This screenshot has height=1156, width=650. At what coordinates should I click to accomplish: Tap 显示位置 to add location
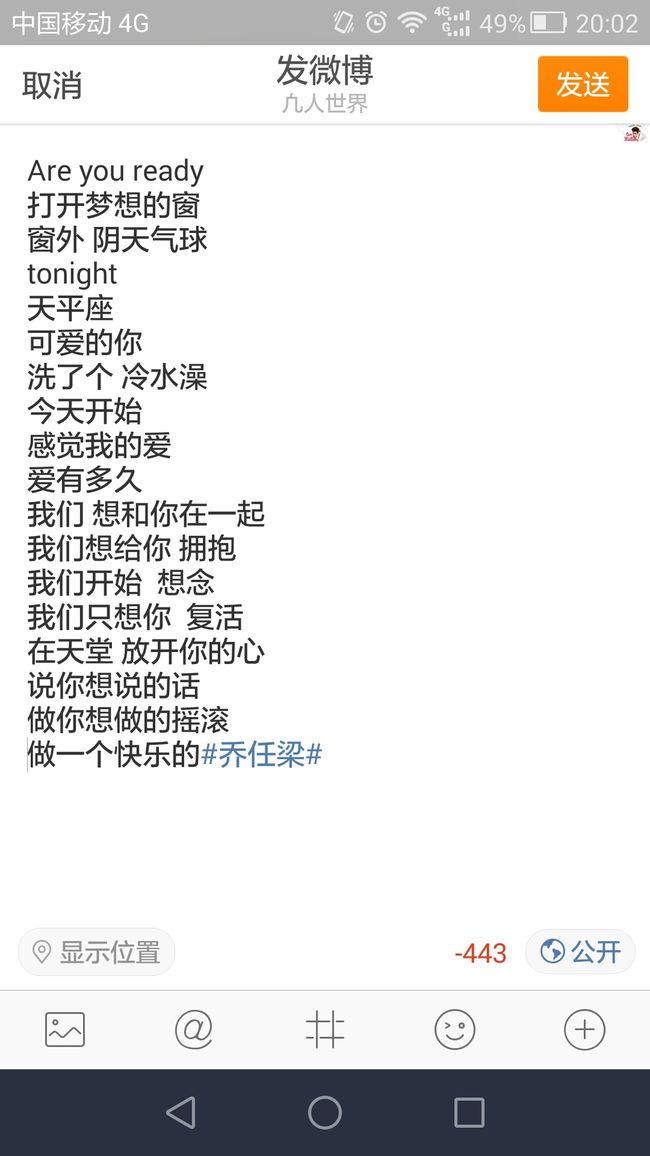[x=97, y=952]
